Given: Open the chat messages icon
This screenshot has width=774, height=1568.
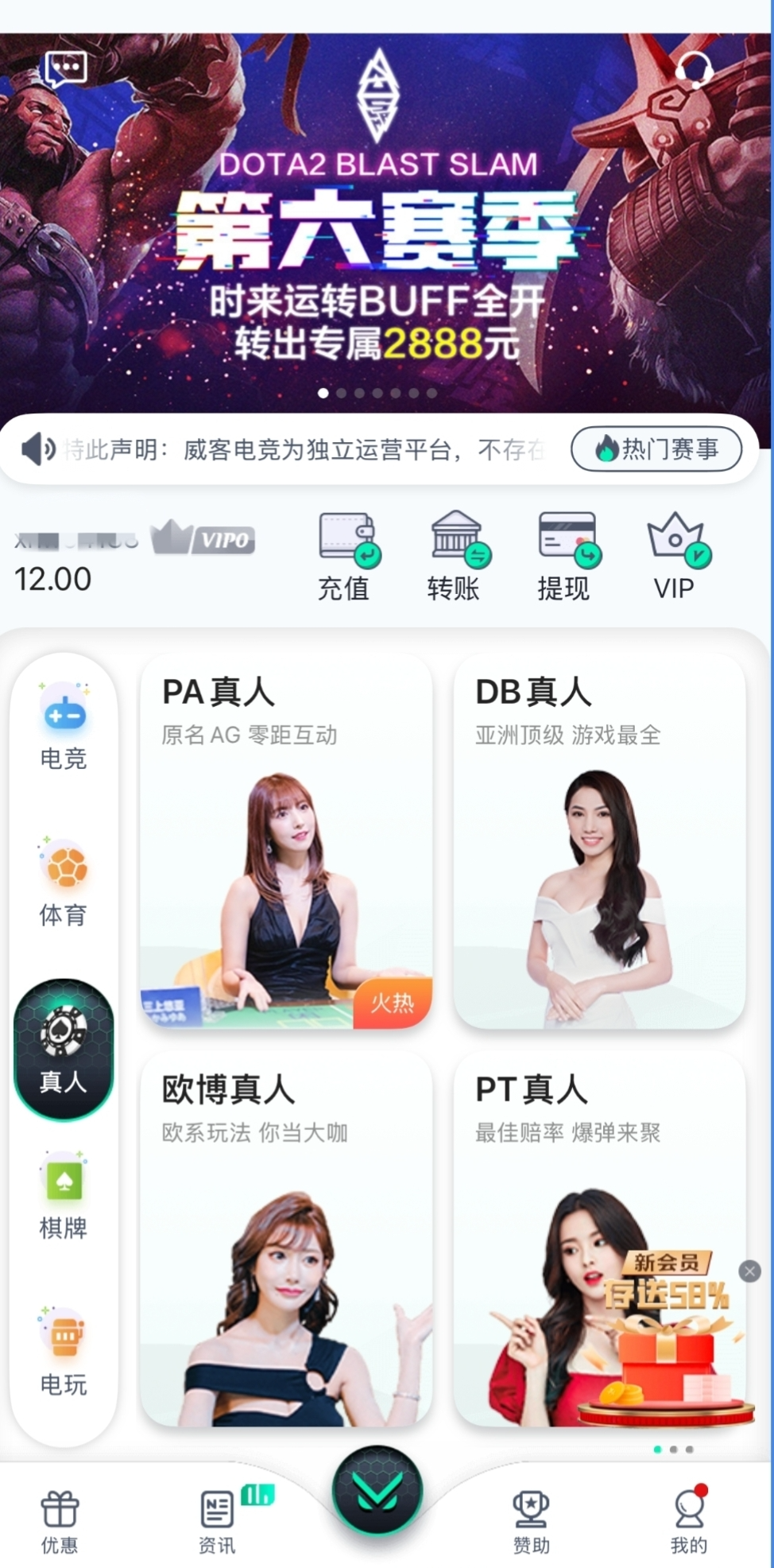Looking at the screenshot, I should click(x=66, y=70).
